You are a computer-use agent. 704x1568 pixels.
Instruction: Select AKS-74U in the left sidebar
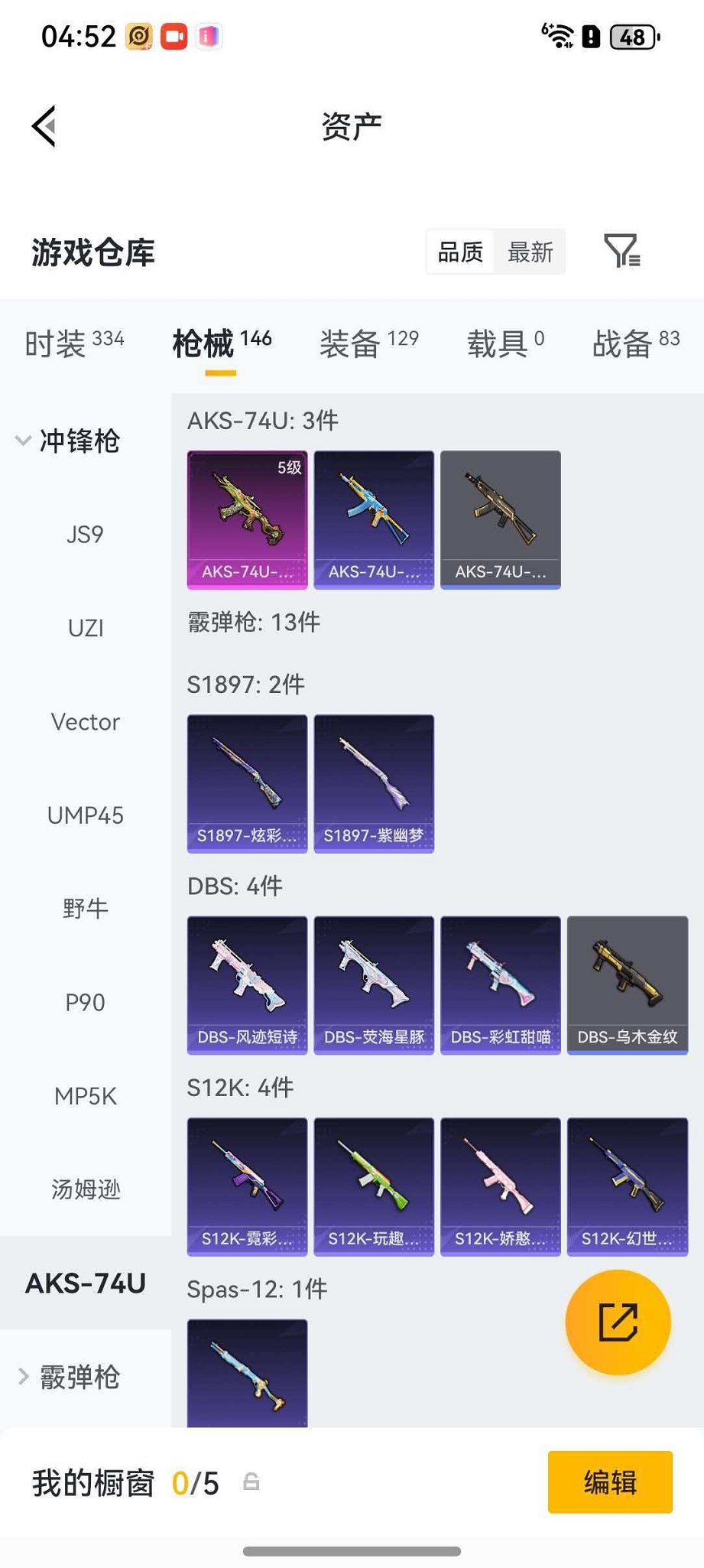tap(86, 1283)
